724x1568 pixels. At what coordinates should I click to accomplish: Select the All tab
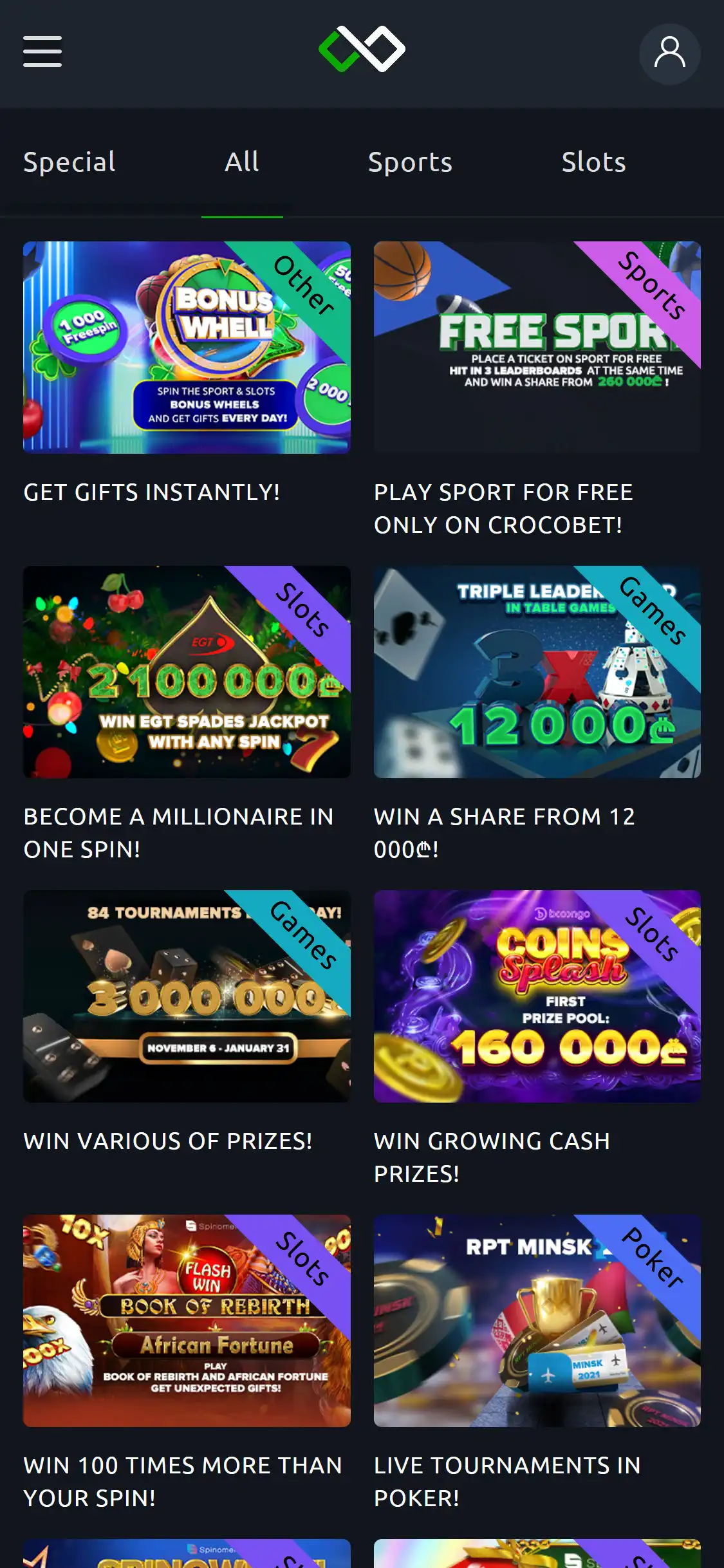(x=242, y=162)
